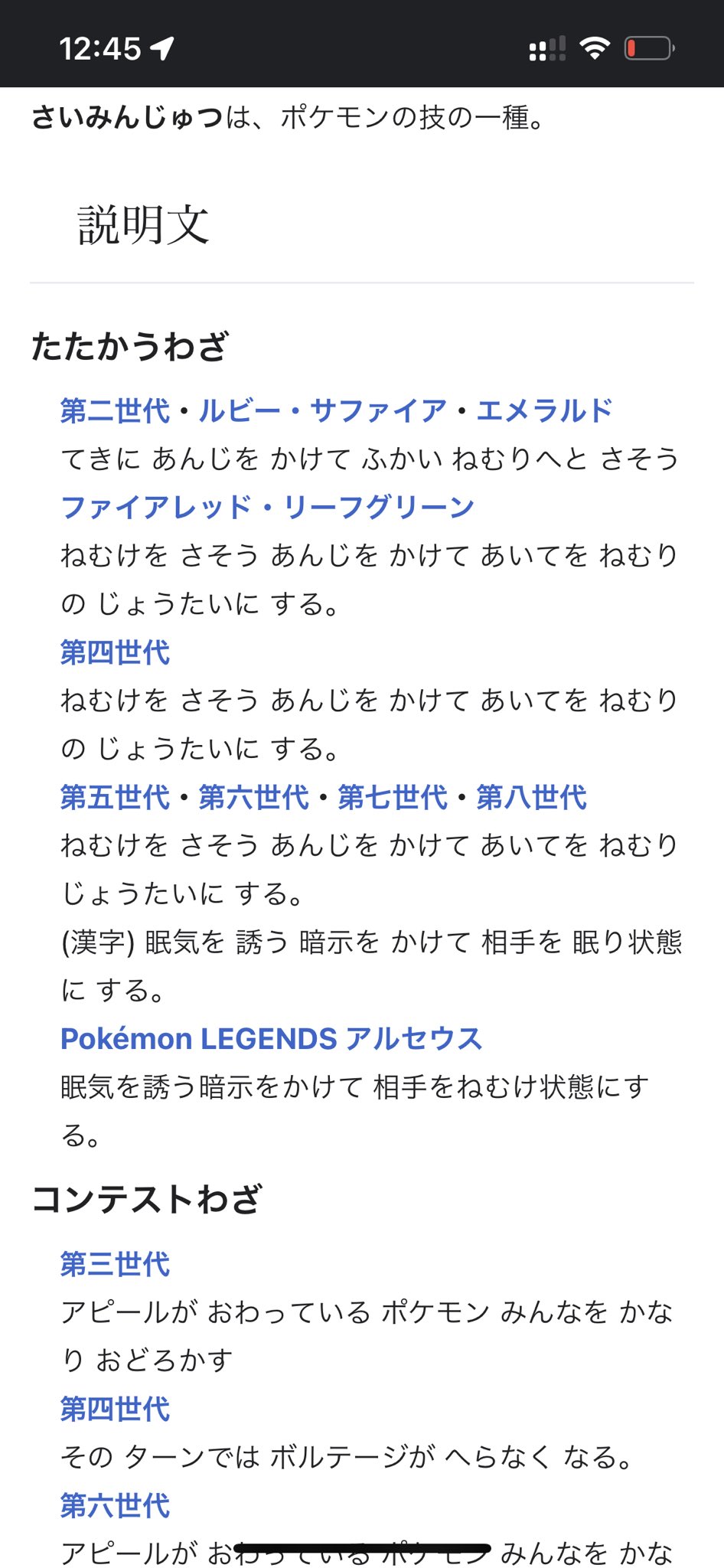Viewport: 724px width, 1568px height.
Task: Visit the 第七世代 link
Action: coord(393,797)
